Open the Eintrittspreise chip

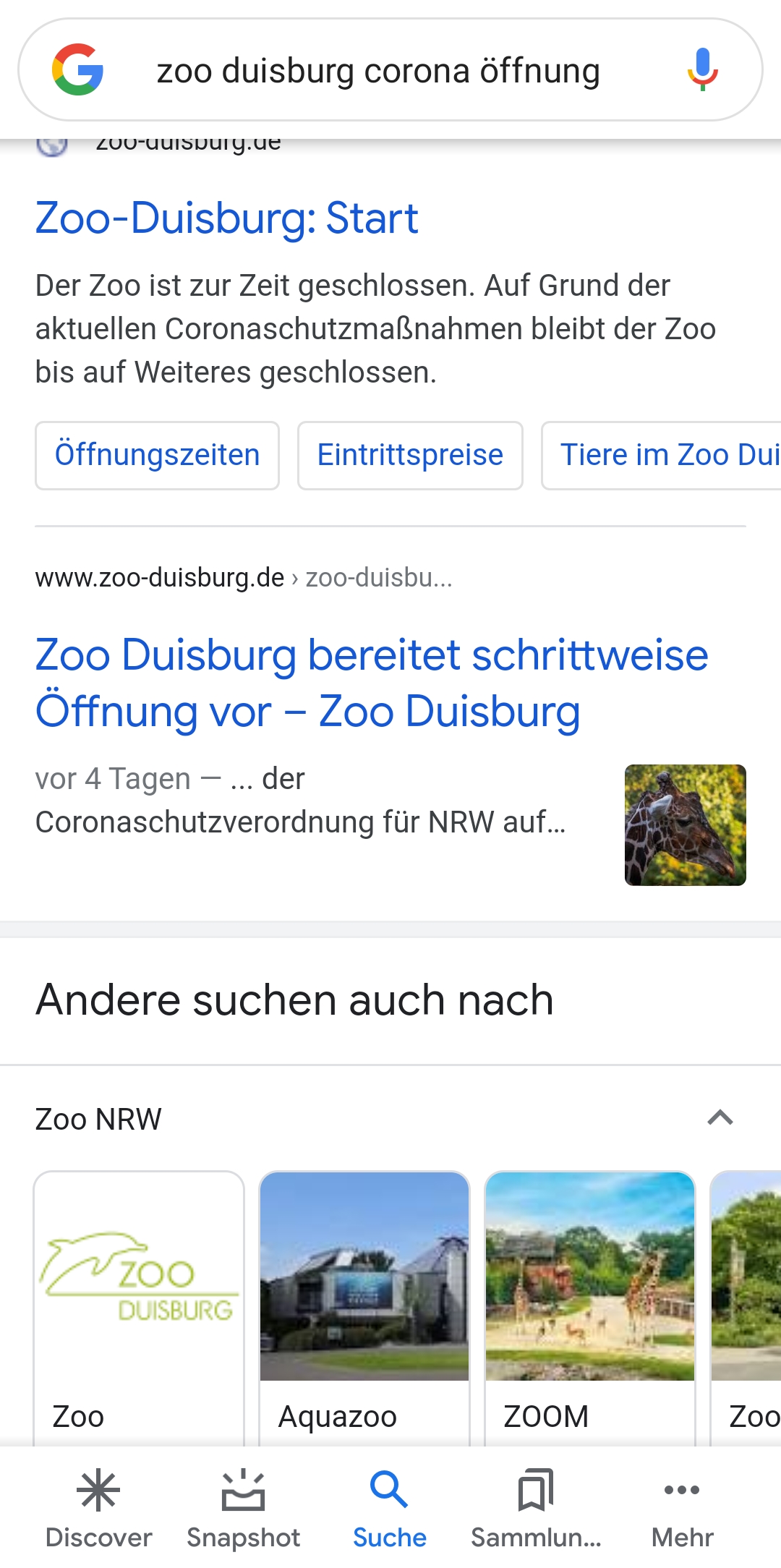(x=410, y=456)
